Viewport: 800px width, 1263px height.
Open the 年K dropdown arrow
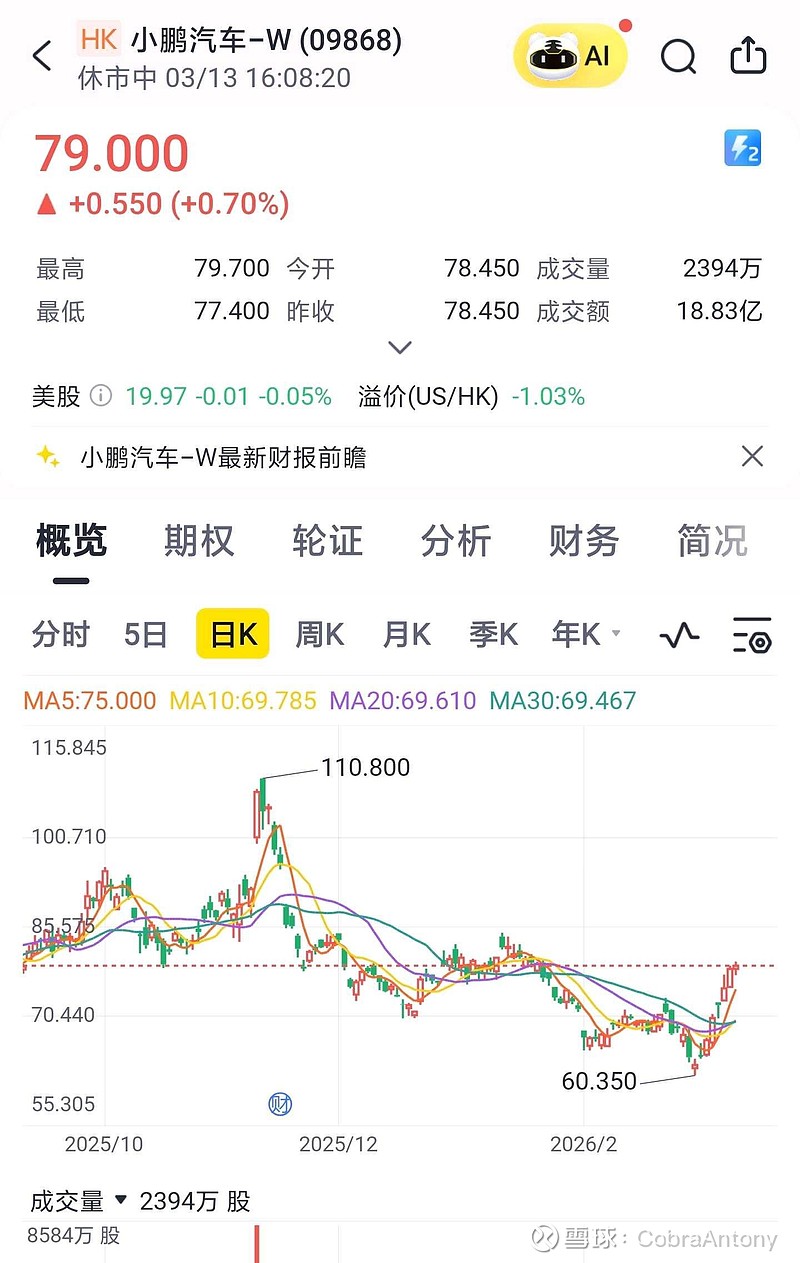point(615,634)
